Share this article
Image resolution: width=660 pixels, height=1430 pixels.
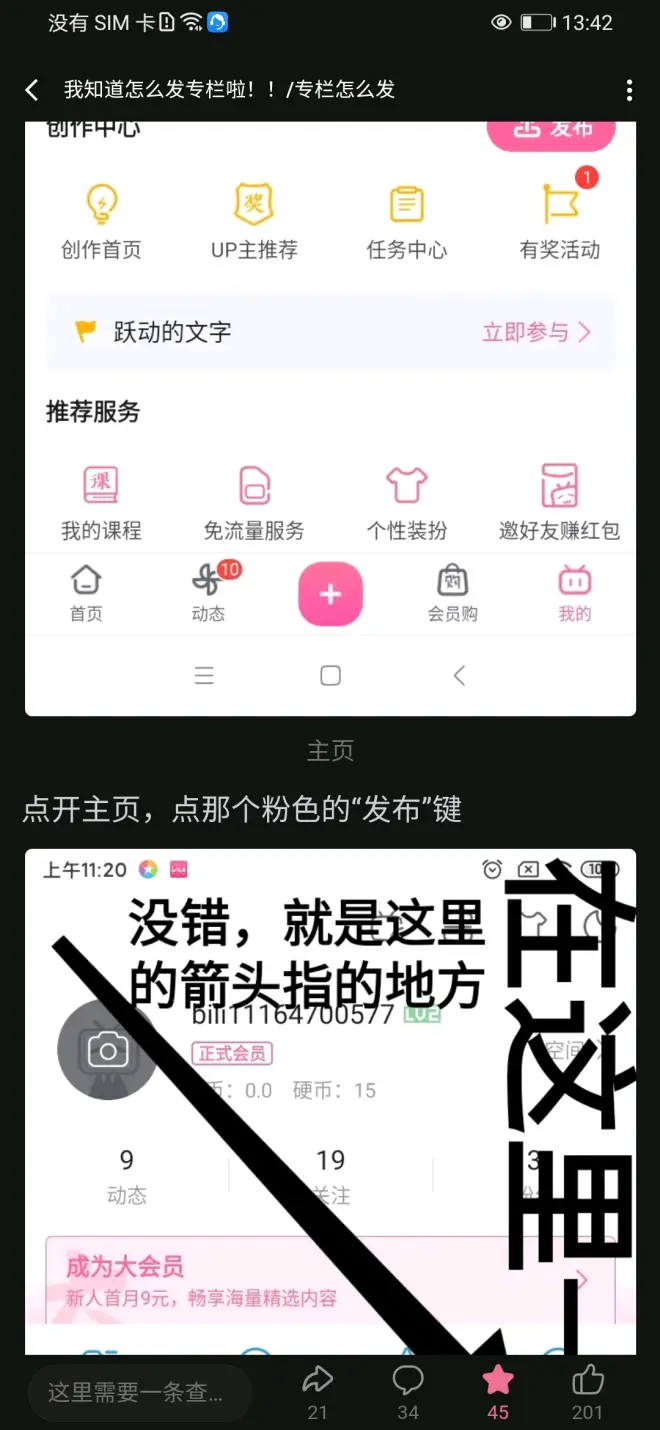[x=317, y=1390]
